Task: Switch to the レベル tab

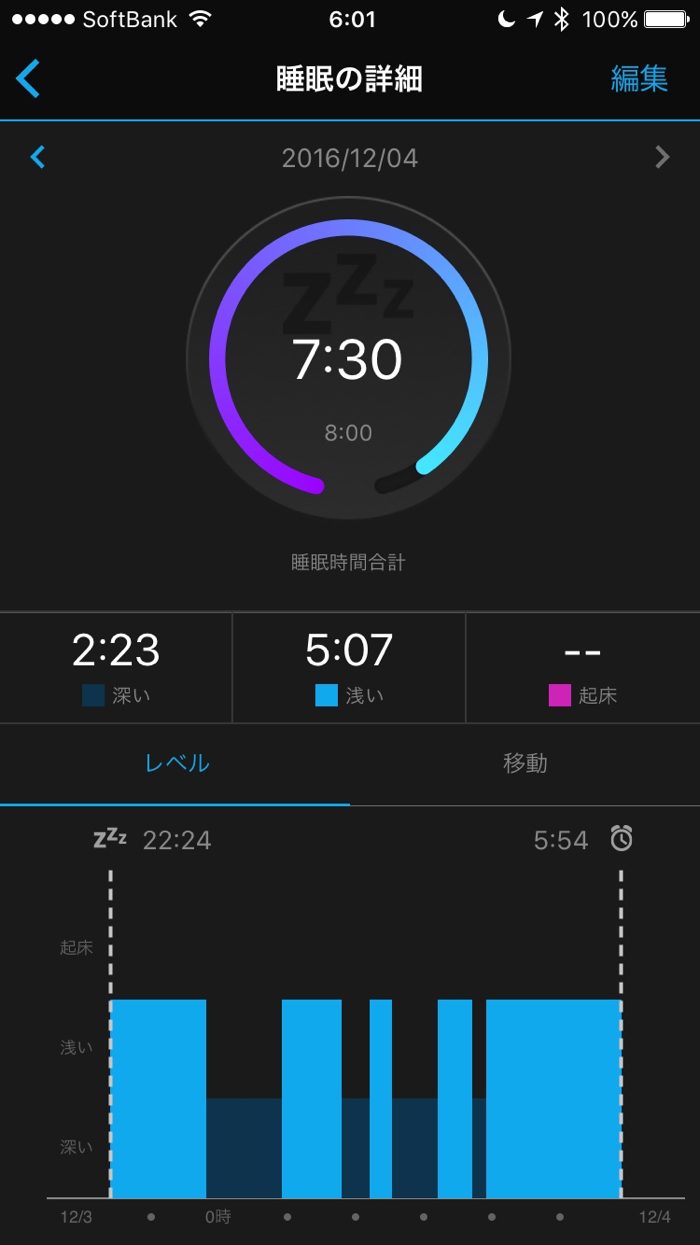Action: tap(176, 763)
